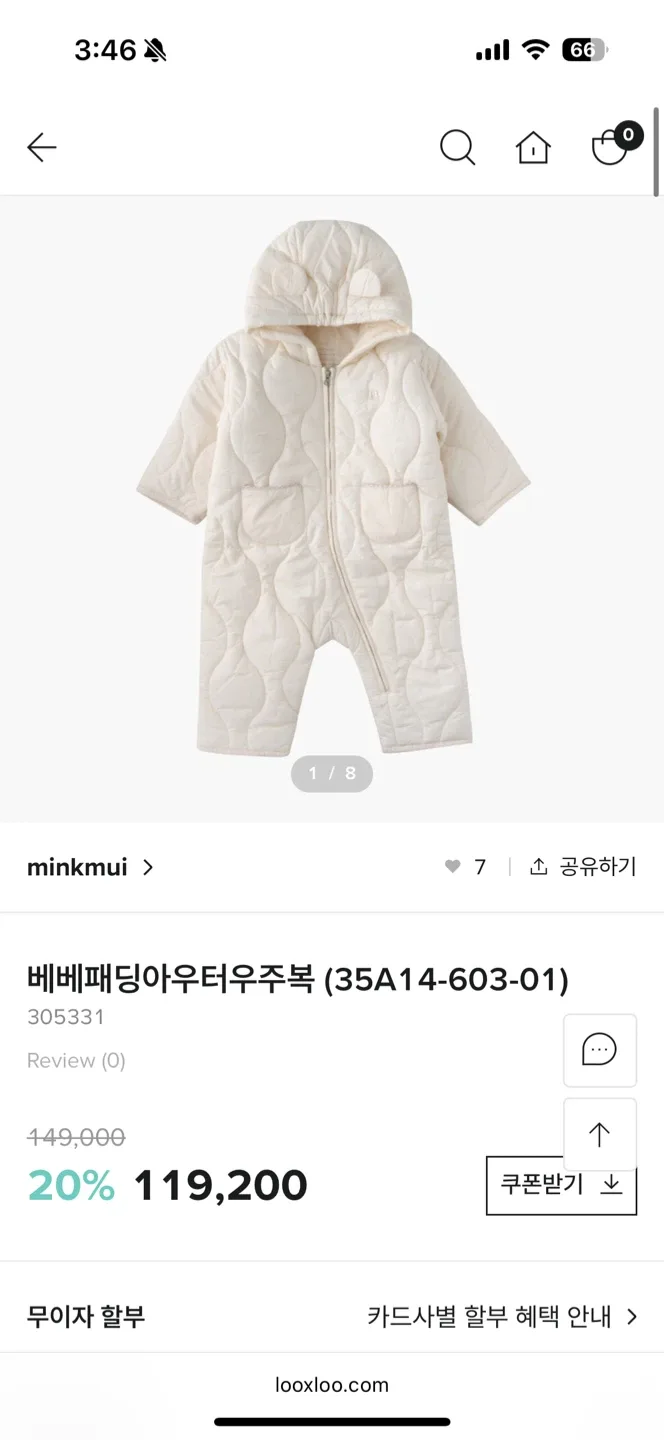This screenshot has width=664, height=1440.
Task: Jump to top with the up arrow
Action: pyautogui.click(x=600, y=1134)
